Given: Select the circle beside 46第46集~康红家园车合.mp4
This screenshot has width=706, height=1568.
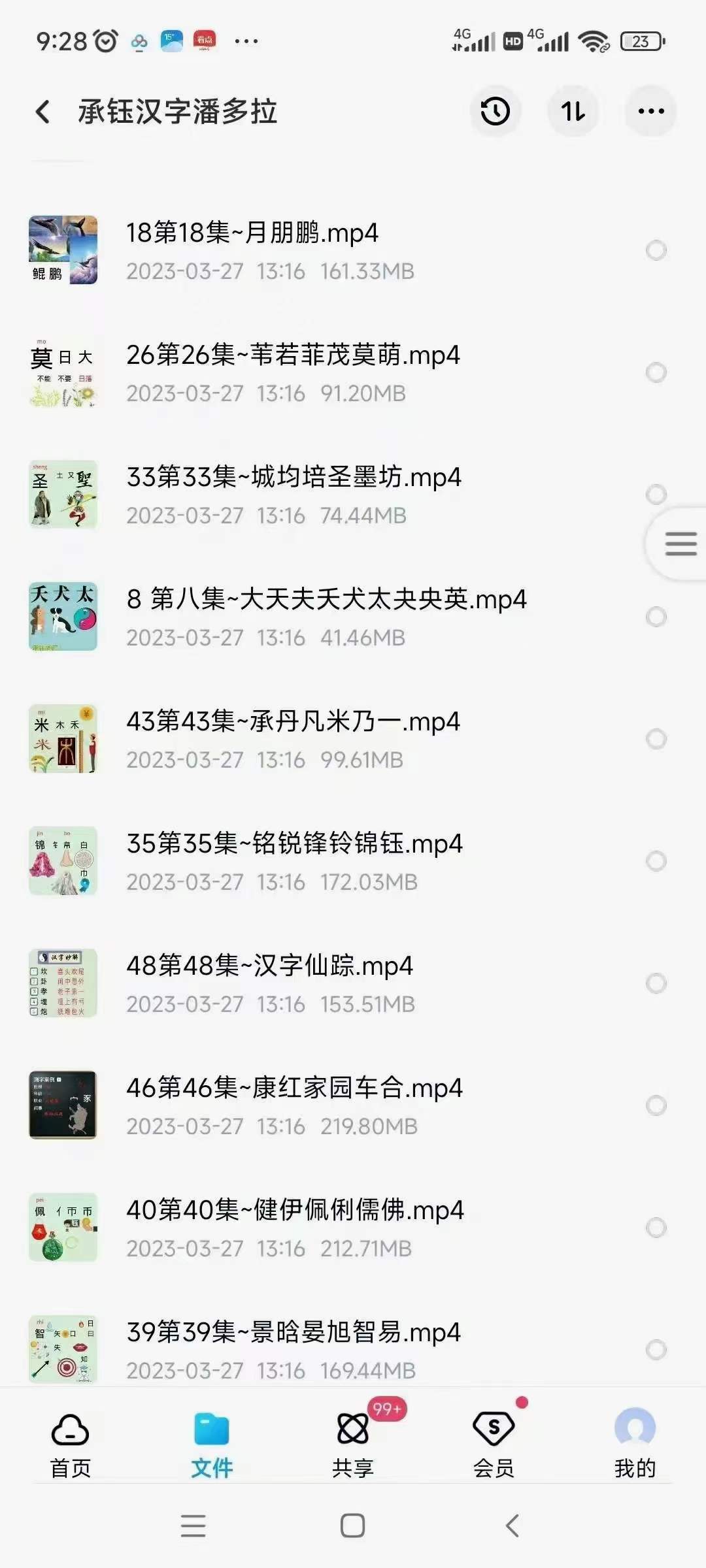Looking at the screenshot, I should (657, 1105).
